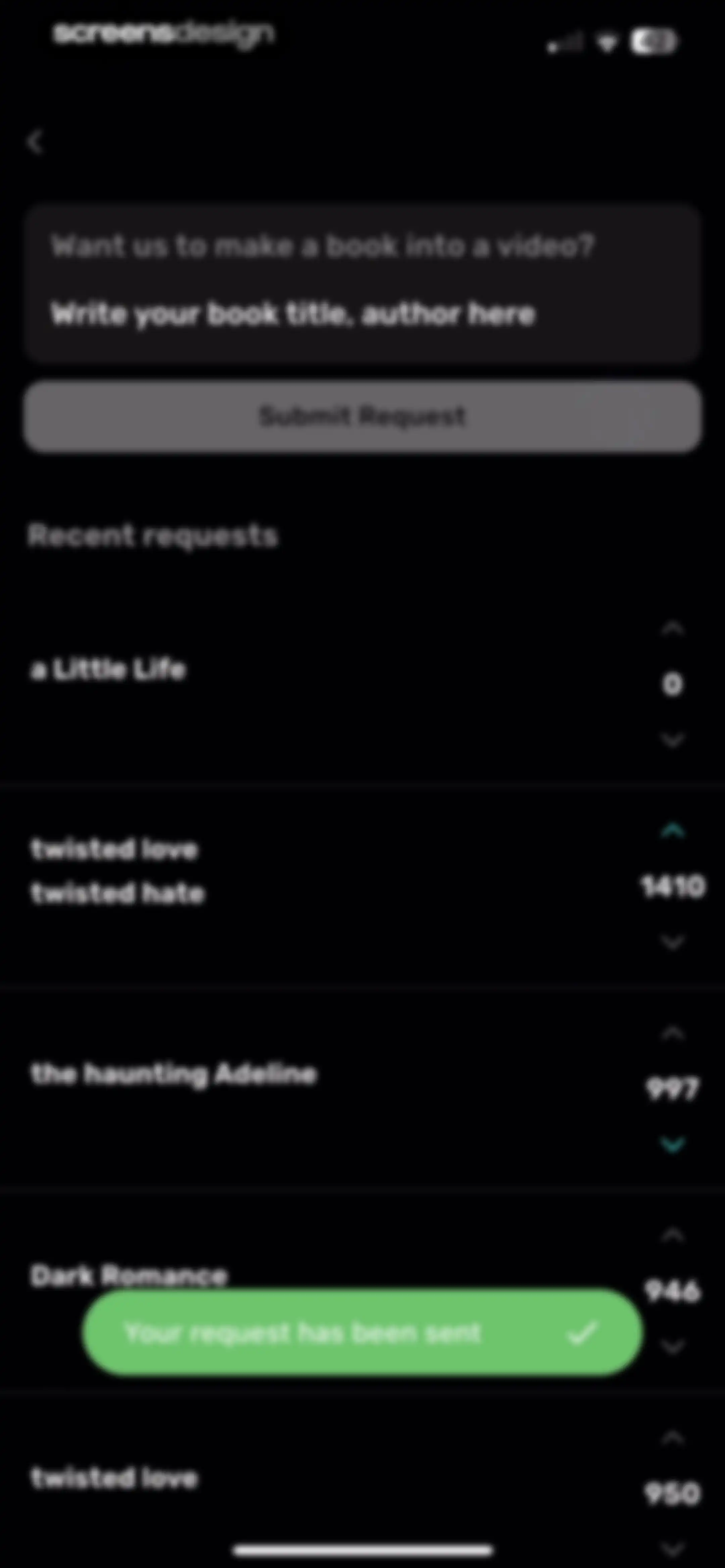Upvote the 'a Little Life' request

click(x=672, y=629)
